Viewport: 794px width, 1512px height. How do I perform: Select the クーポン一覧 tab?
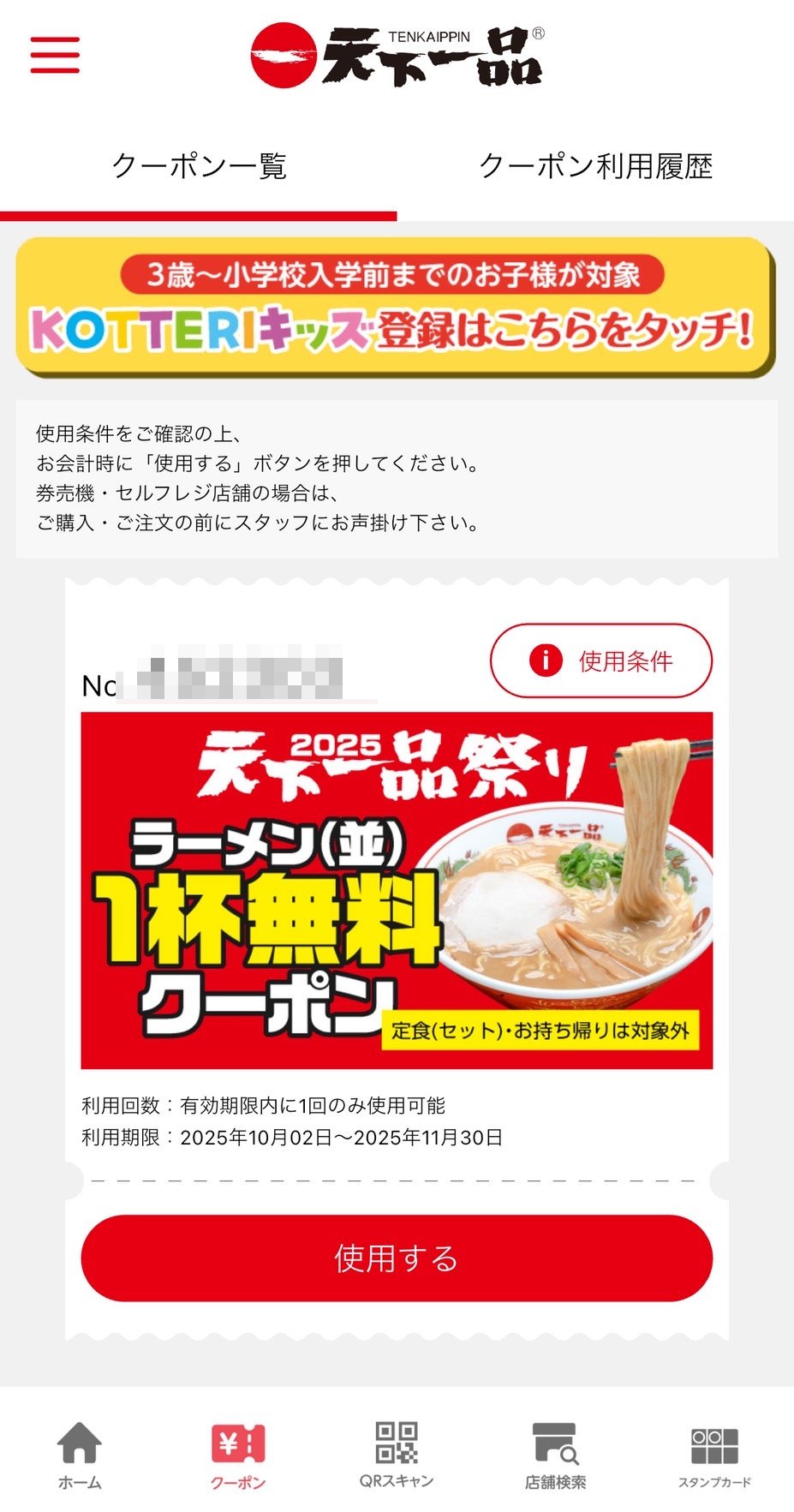(199, 166)
